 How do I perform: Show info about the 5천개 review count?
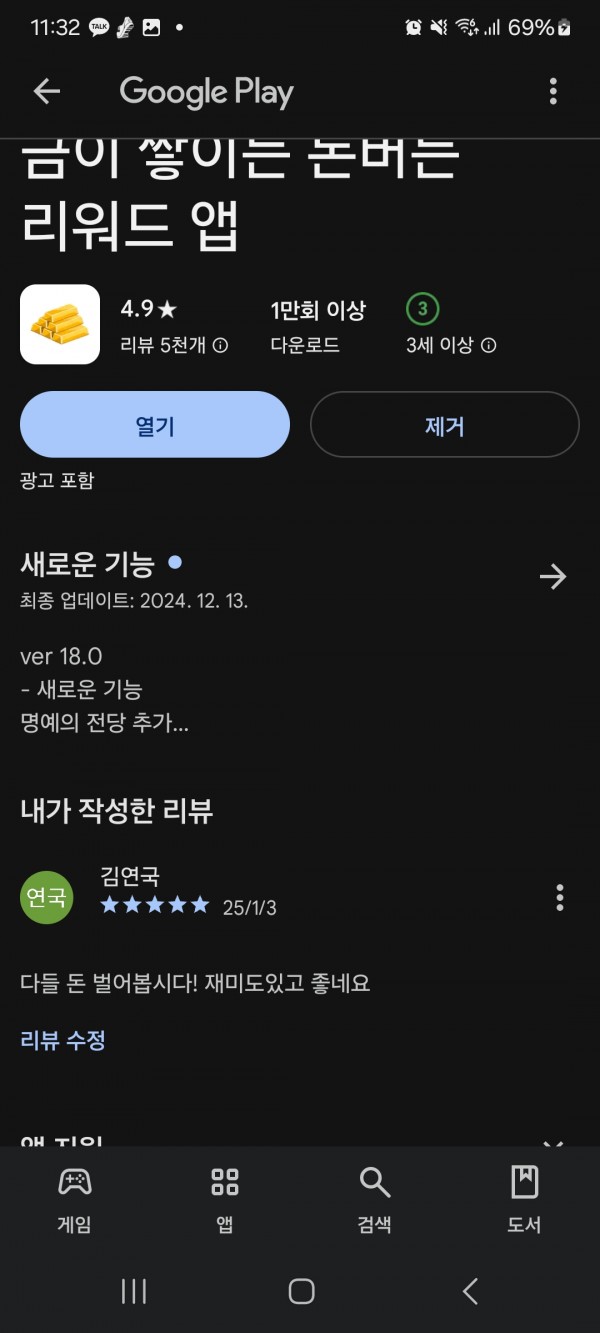[221, 346]
